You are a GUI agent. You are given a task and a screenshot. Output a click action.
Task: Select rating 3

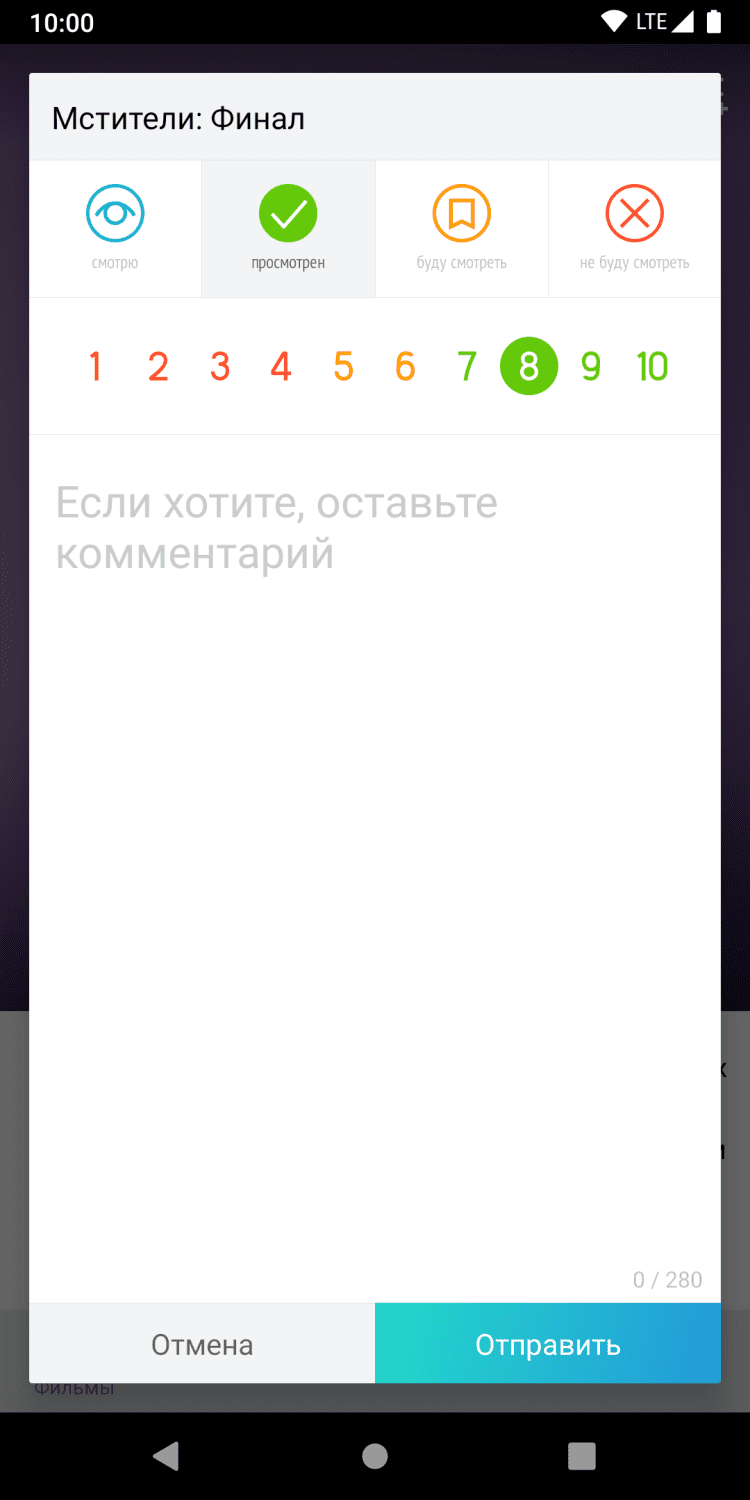tap(220, 367)
